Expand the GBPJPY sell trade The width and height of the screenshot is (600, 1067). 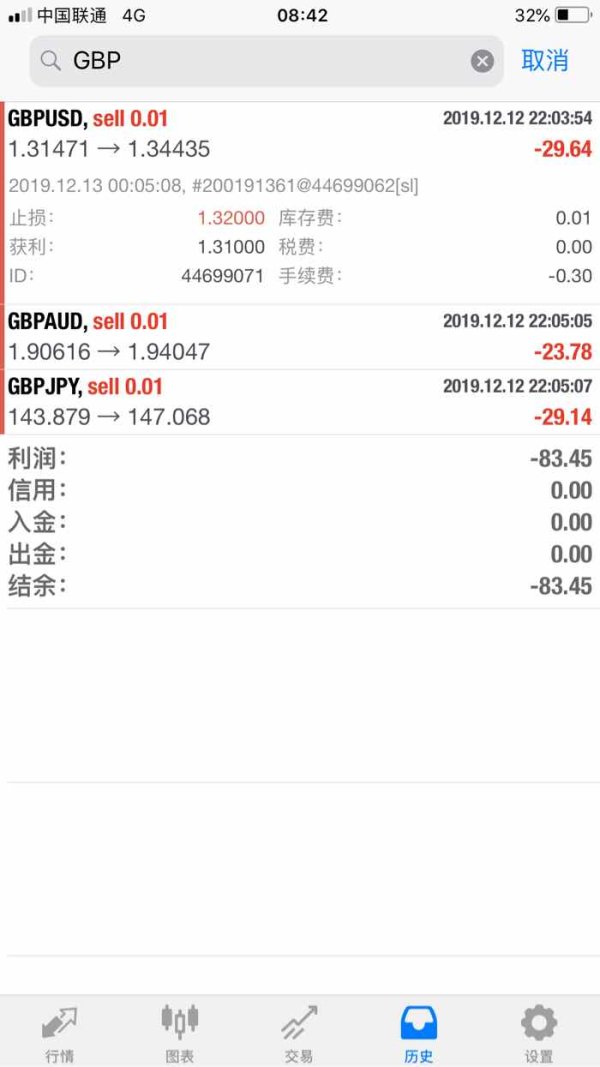pyautogui.click(x=300, y=402)
